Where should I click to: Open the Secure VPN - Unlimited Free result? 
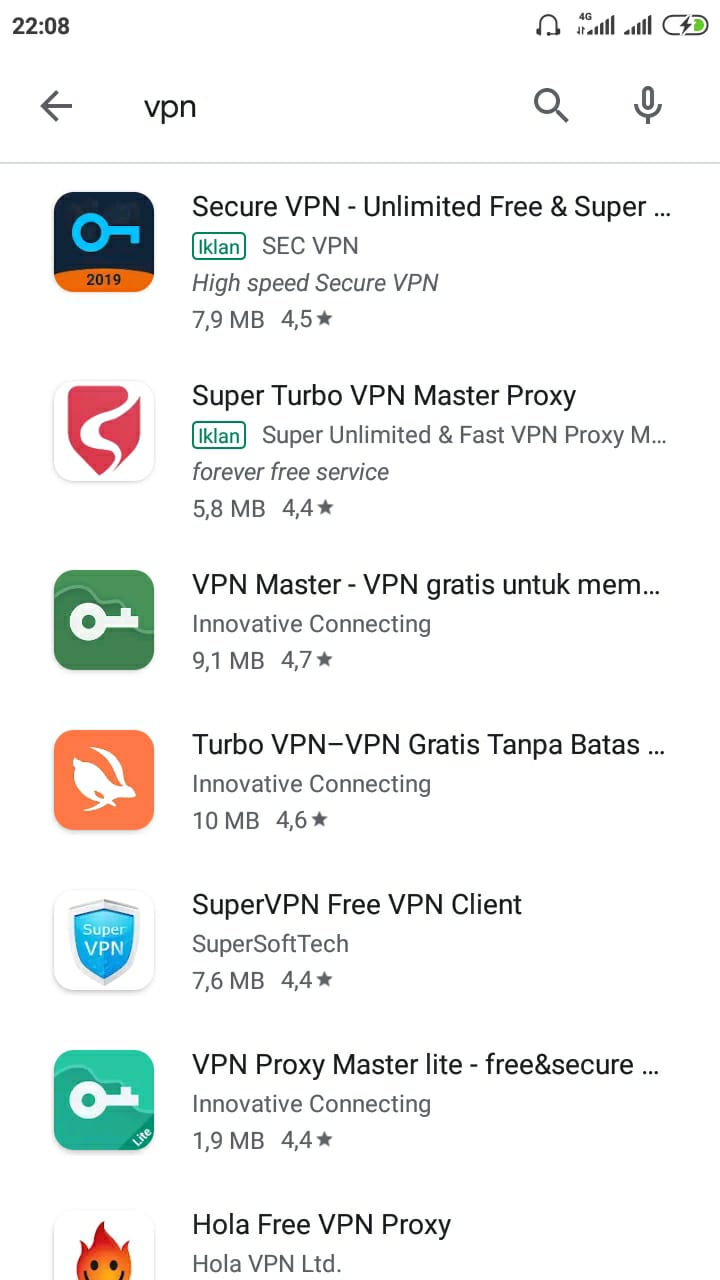(360, 263)
